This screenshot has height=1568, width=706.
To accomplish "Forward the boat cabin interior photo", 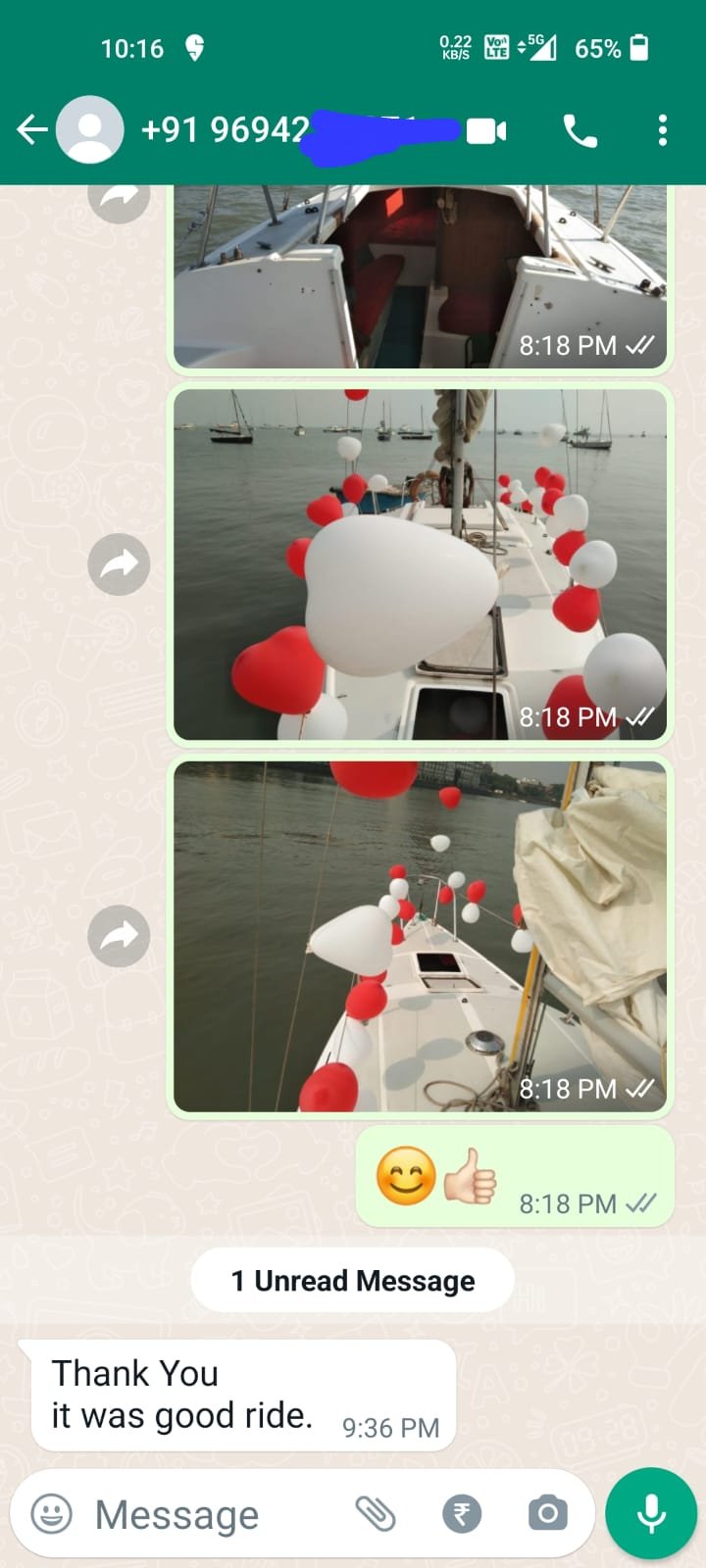I will point(119,196).
